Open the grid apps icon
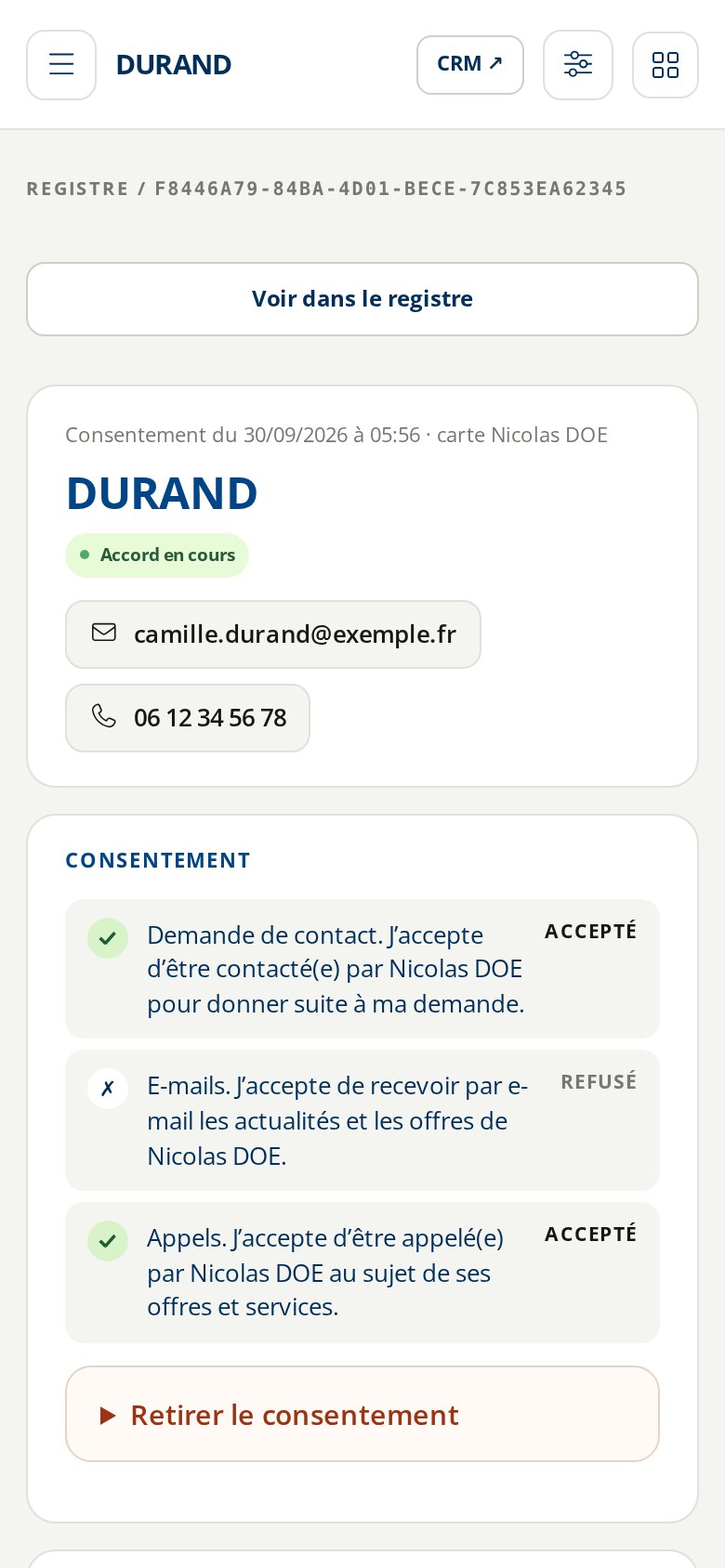 click(x=666, y=65)
